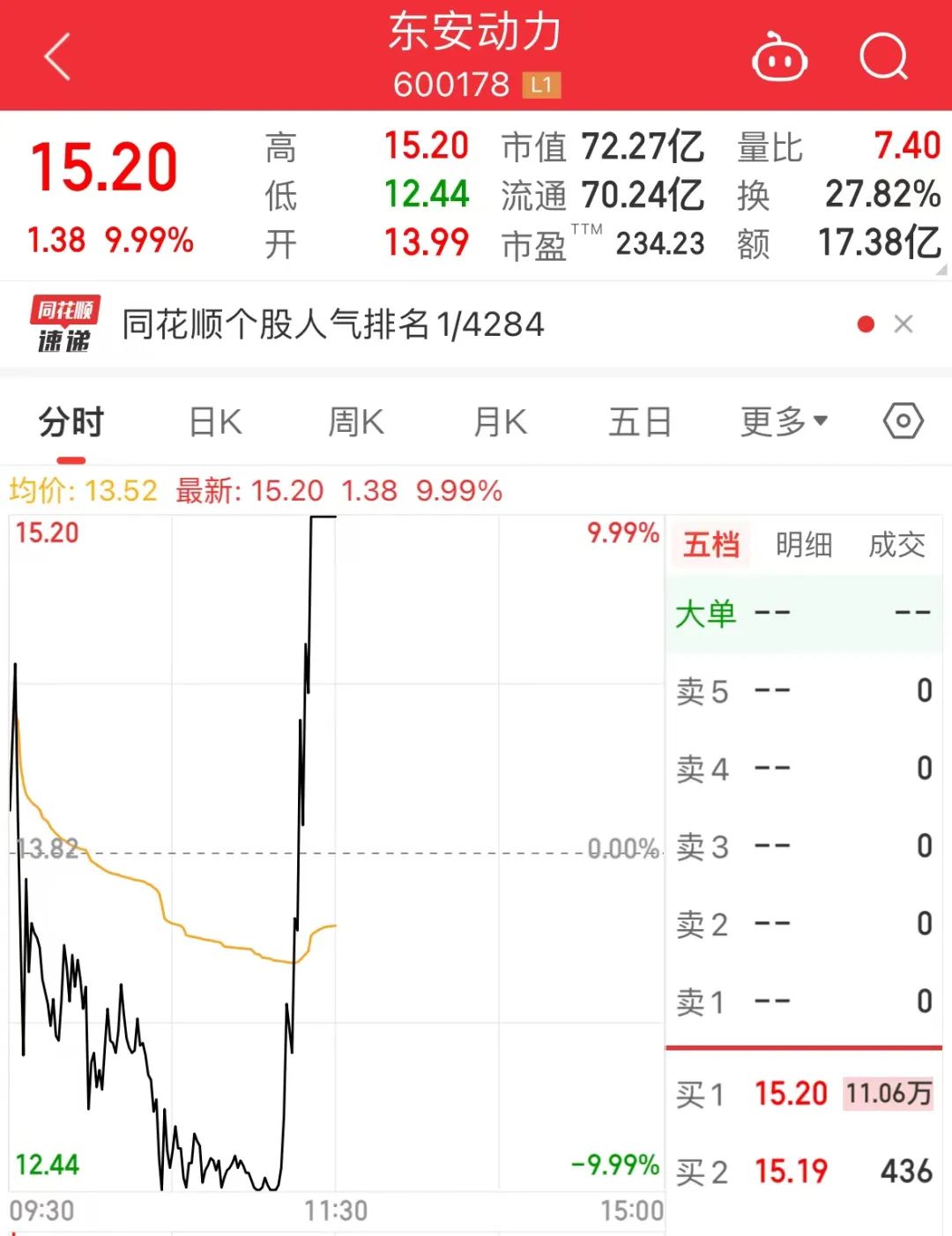Switch to 日K chart tab
The height and width of the screenshot is (1236, 952).
click(215, 422)
